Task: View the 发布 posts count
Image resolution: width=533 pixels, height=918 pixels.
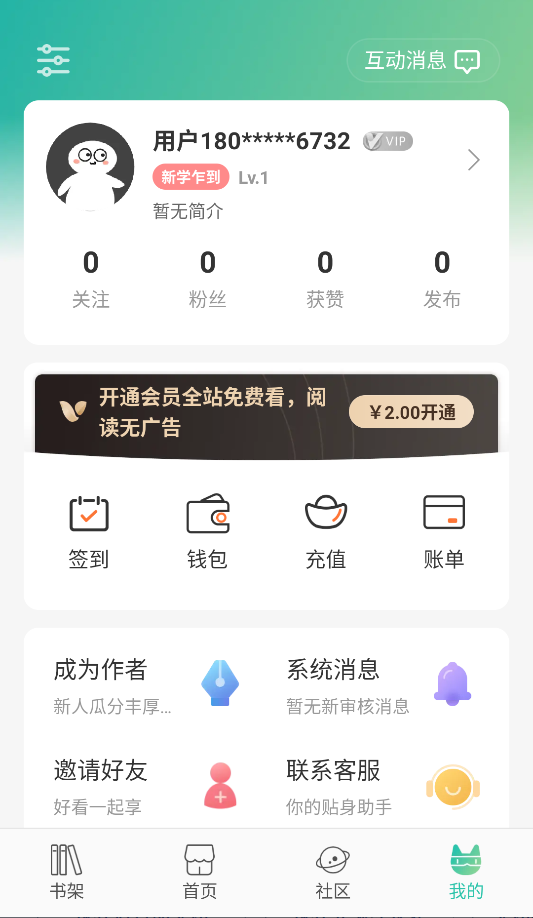Action: click(442, 279)
